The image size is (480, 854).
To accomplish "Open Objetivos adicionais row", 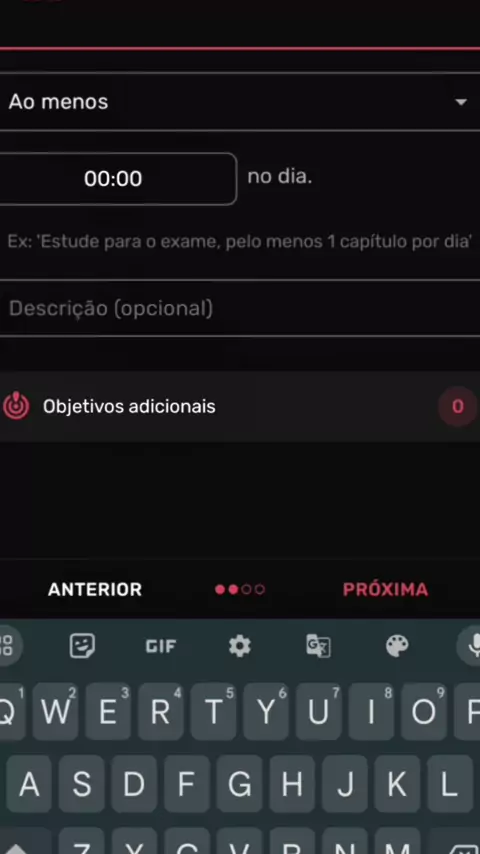I will [x=240, y=406].
